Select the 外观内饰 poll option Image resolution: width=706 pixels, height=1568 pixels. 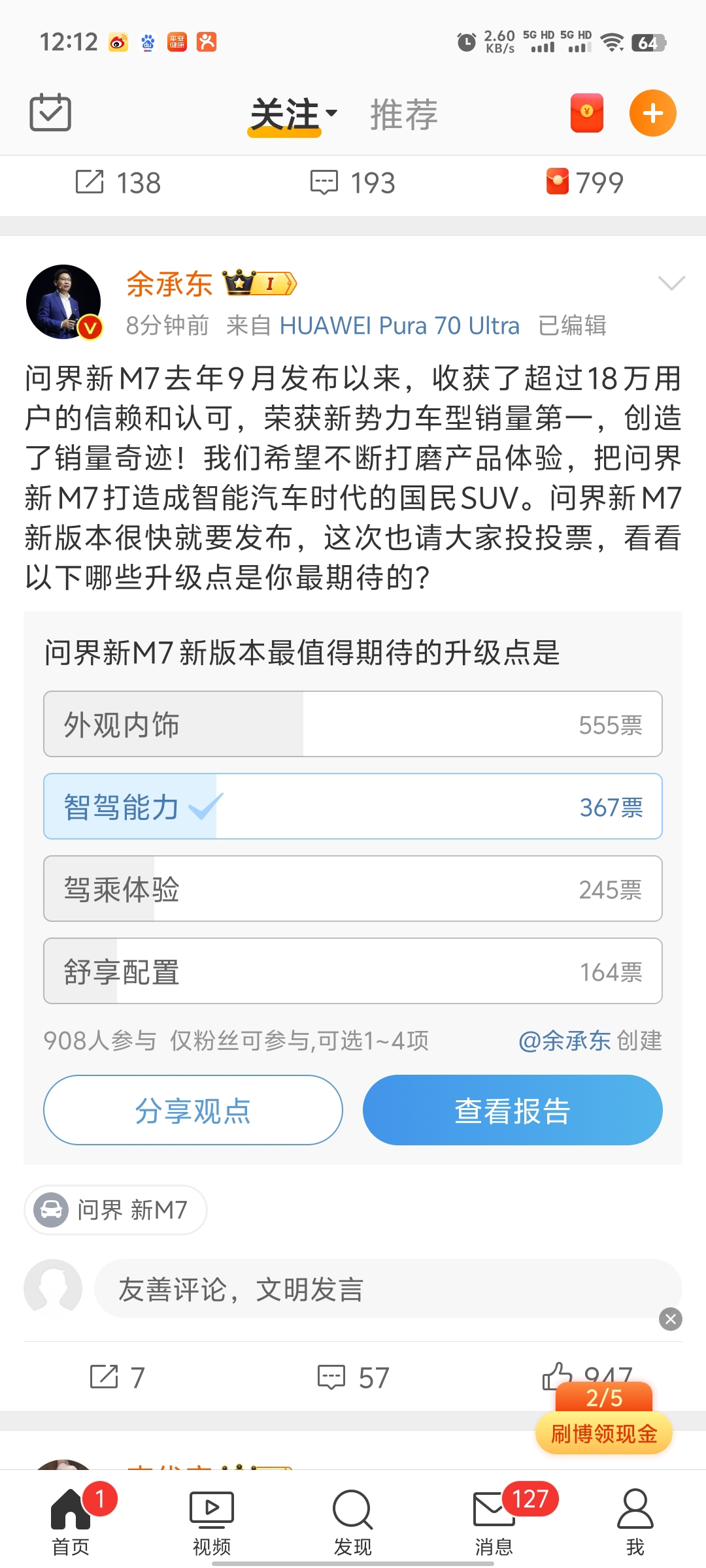coord(353,724)
